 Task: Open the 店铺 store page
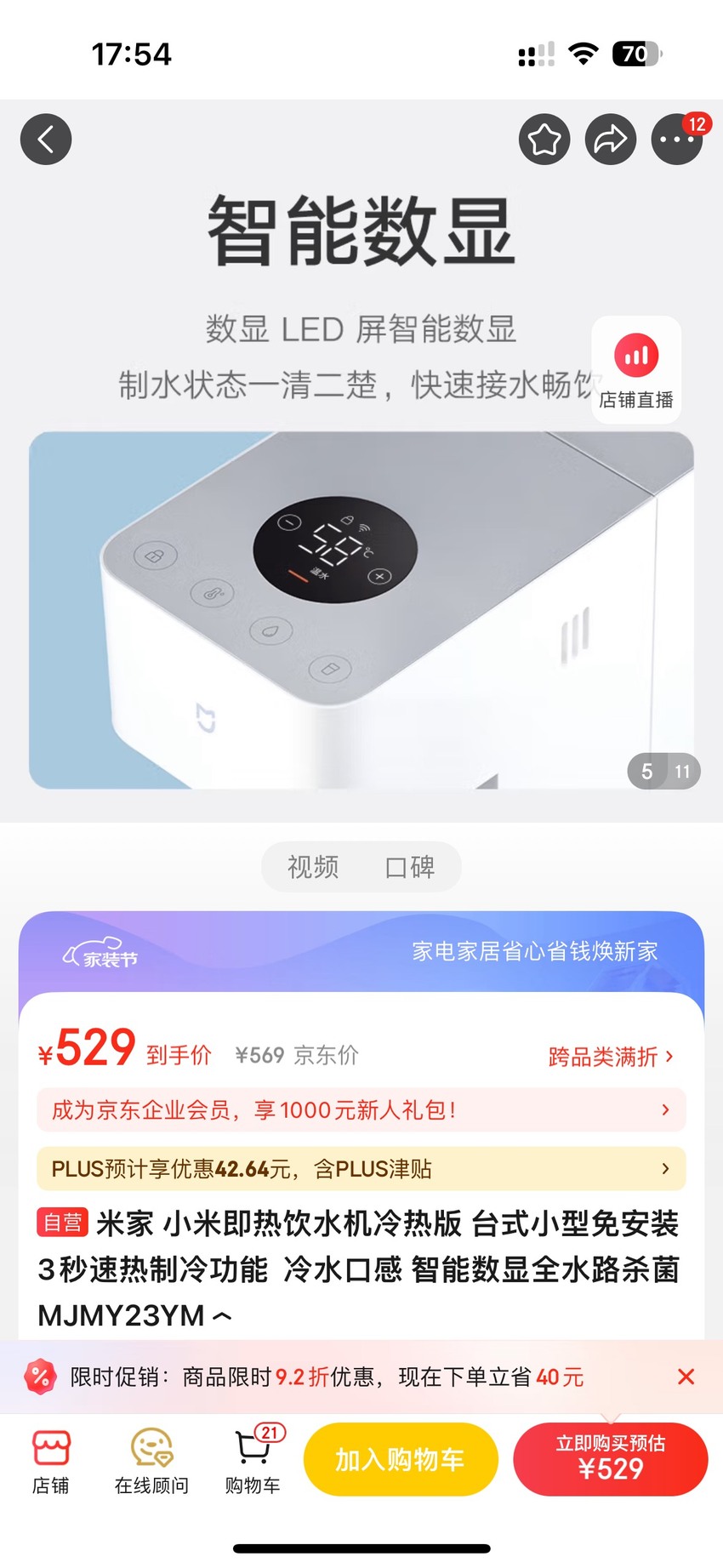pos(51,1462)
